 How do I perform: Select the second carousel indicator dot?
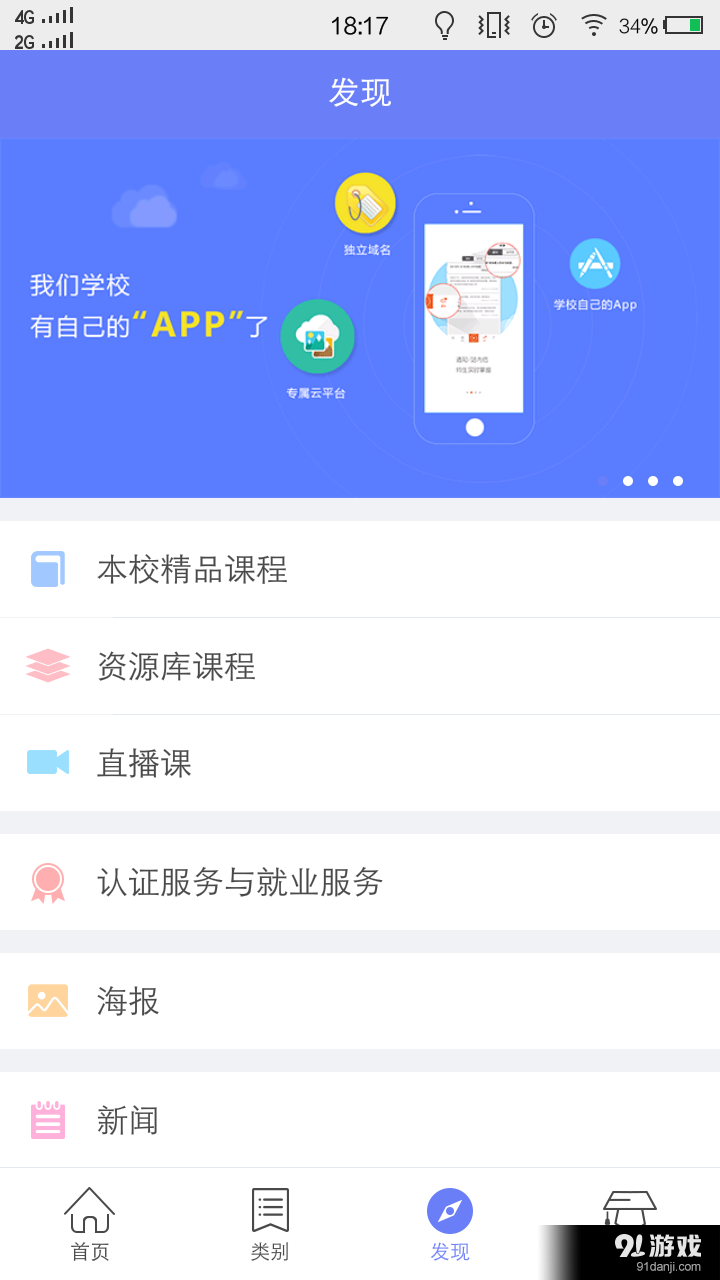628,480
